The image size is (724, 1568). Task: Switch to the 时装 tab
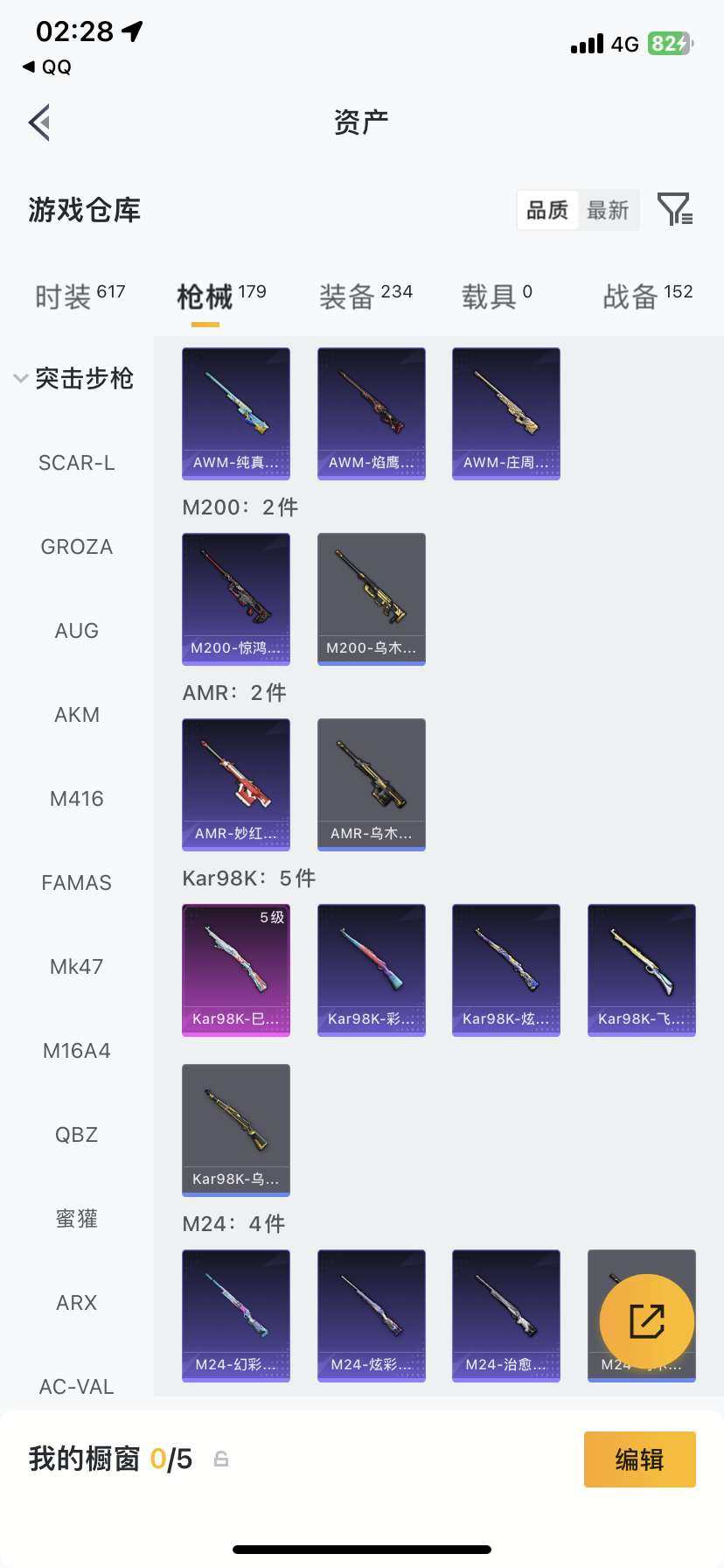pos(80,297)
